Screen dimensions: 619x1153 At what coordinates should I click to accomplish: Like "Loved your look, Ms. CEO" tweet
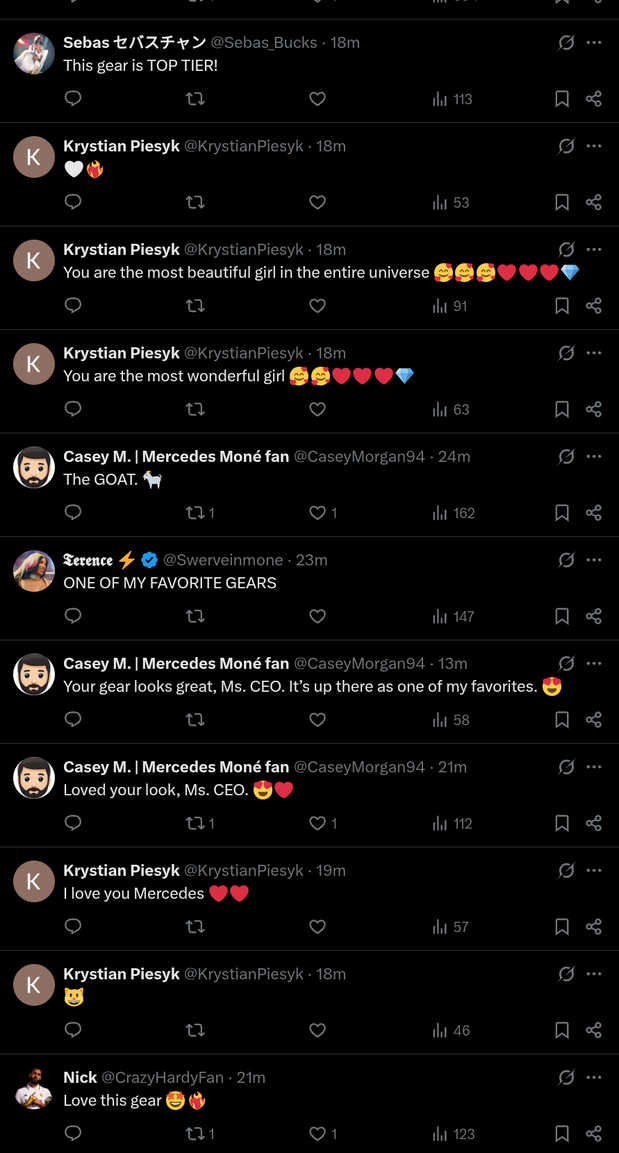pyautogui.click(x=317, y=823)
